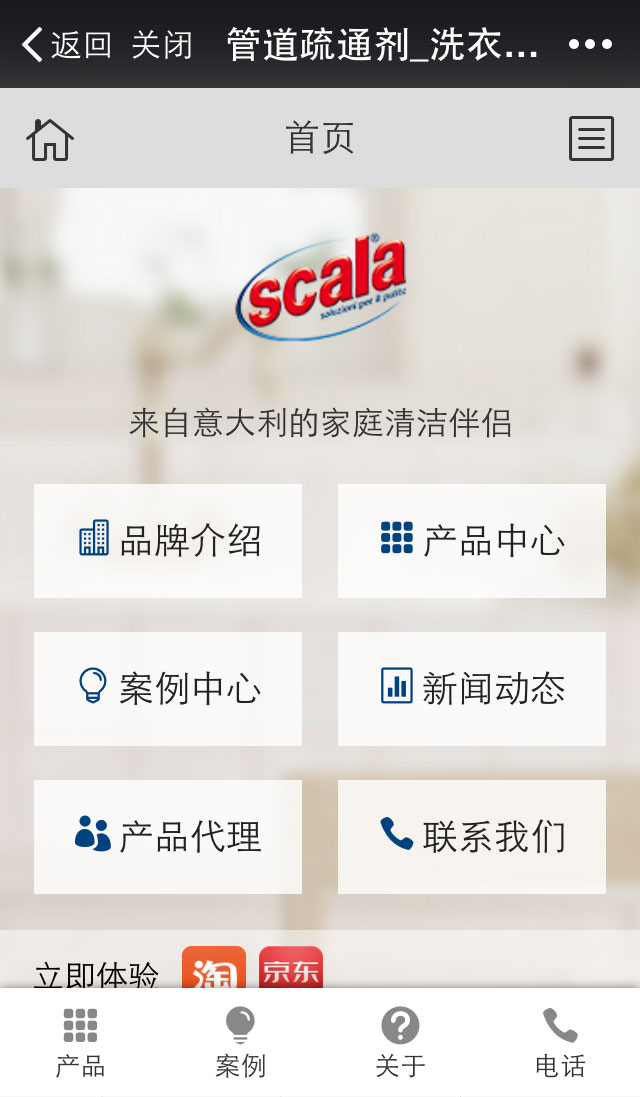Go back using the 返回 button

pos(66,45)
